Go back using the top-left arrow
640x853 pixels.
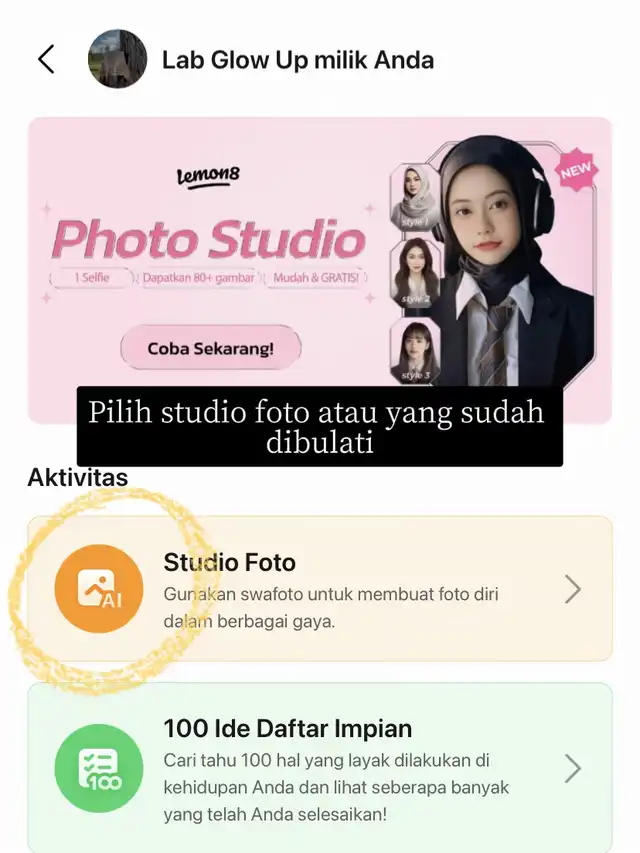[x=46, y=59]
